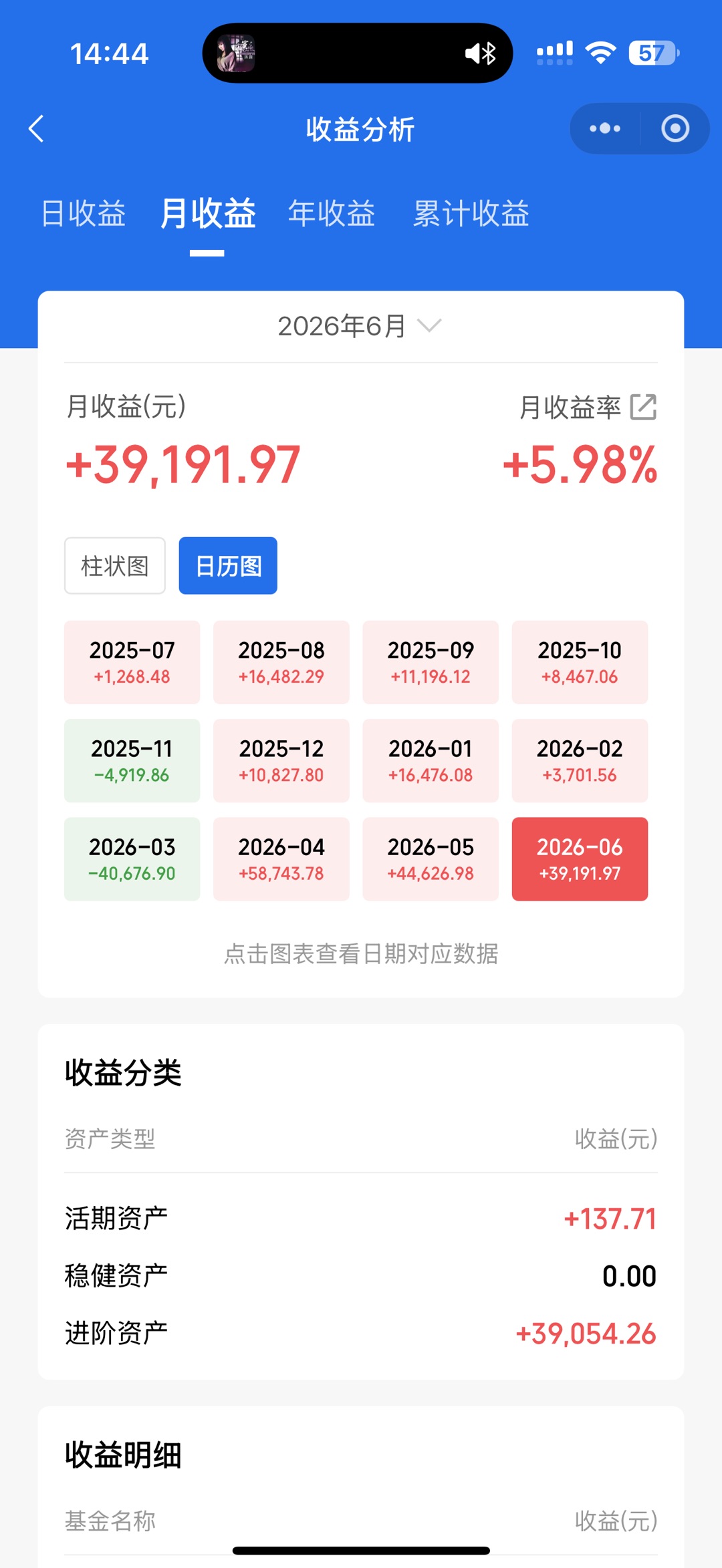The width and height of the screenshot is (722, 1568).
Task: Select the 2025-10 month cell
Action: [580, 662]
